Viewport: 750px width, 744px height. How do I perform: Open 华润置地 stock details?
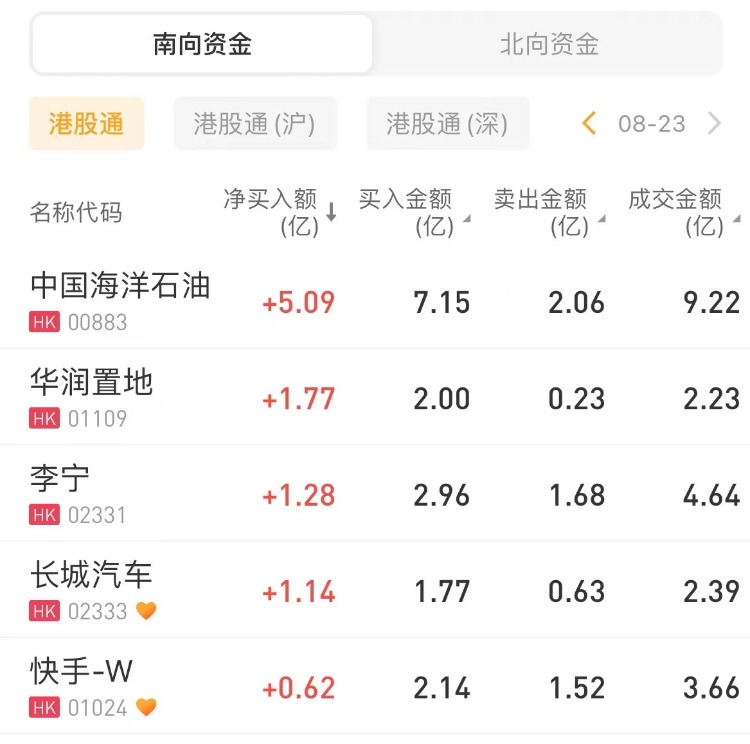click(x=92, y=396)
